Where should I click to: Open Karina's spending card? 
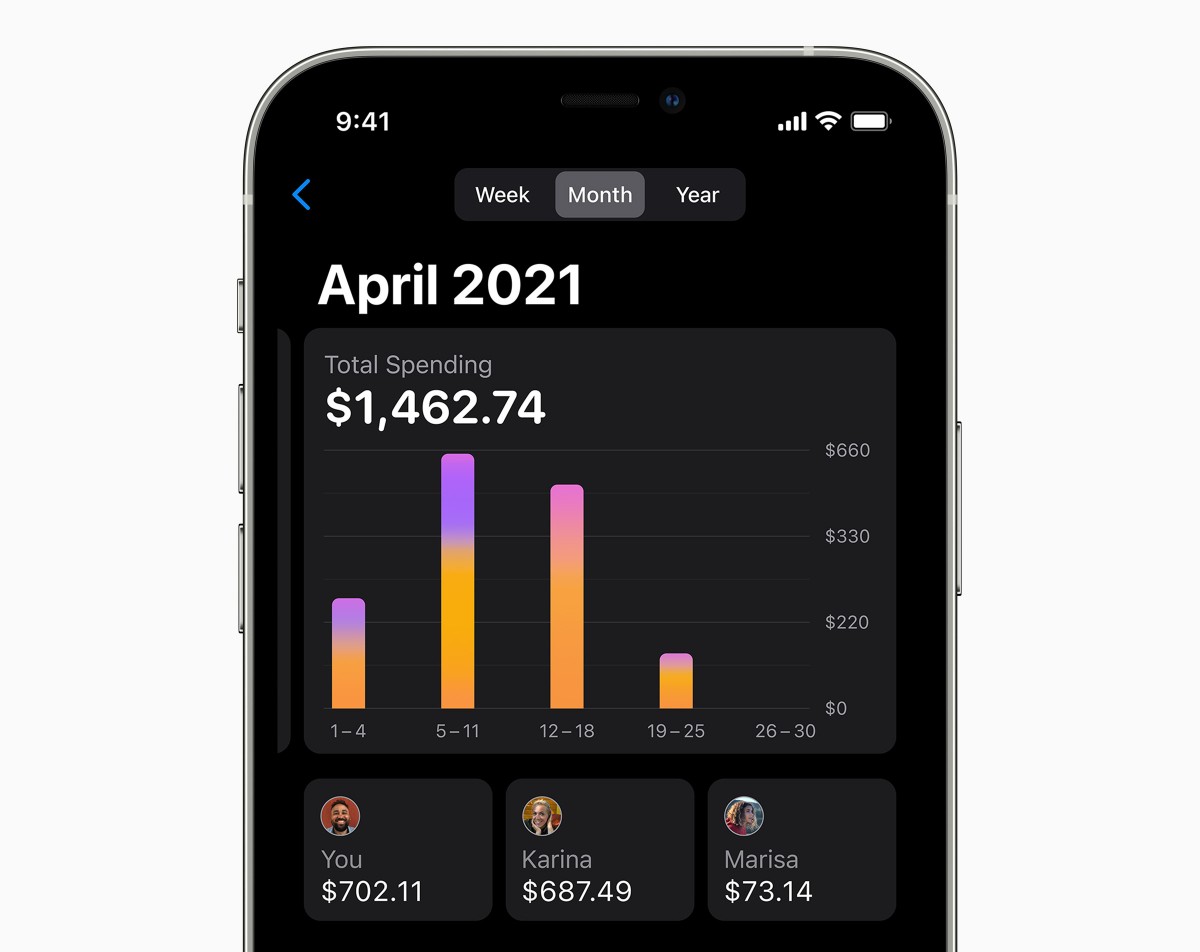600,849
